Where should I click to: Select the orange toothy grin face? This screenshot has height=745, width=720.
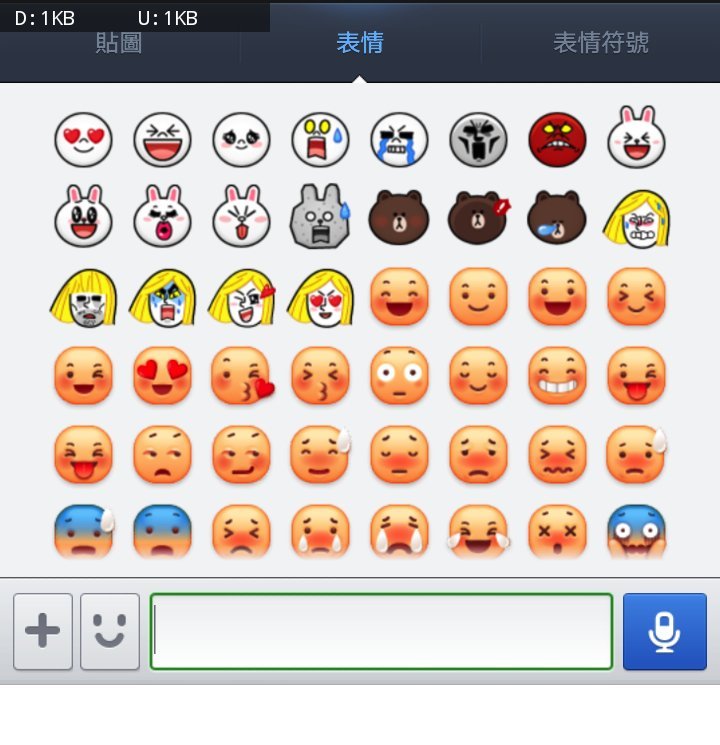click(x=557, y=375)
